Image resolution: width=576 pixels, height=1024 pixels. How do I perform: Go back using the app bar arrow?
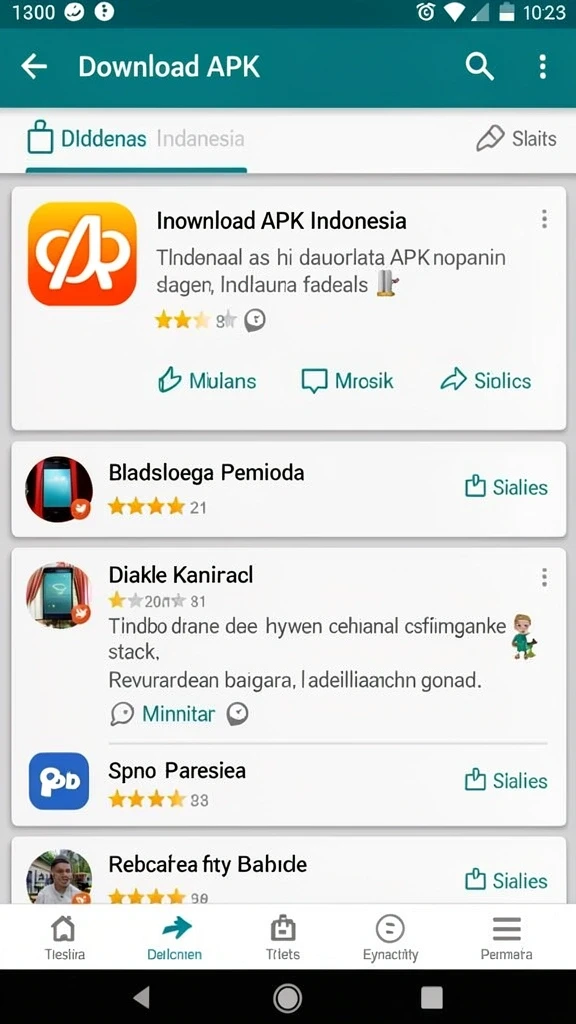point(34,67)
